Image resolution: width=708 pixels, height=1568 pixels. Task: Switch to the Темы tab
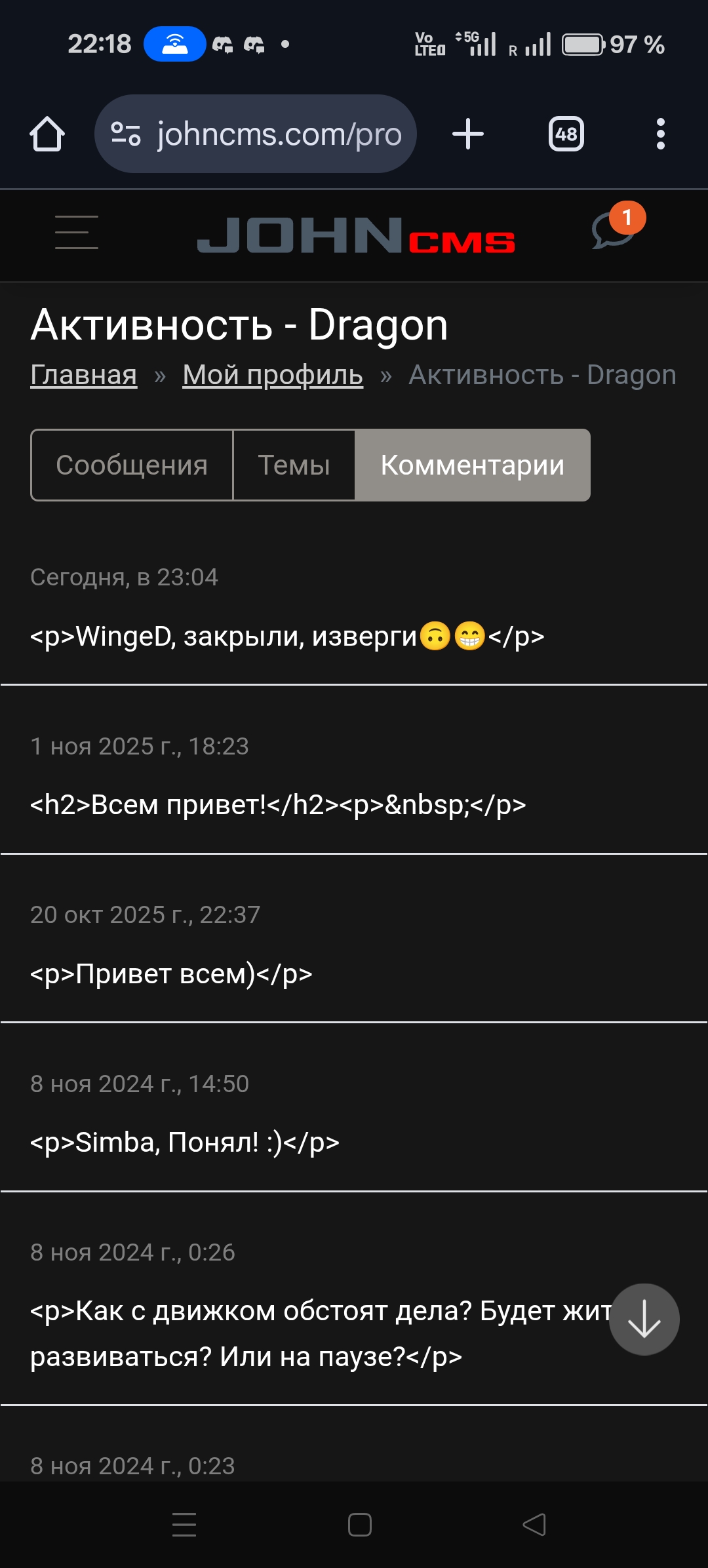coord(294,465)
